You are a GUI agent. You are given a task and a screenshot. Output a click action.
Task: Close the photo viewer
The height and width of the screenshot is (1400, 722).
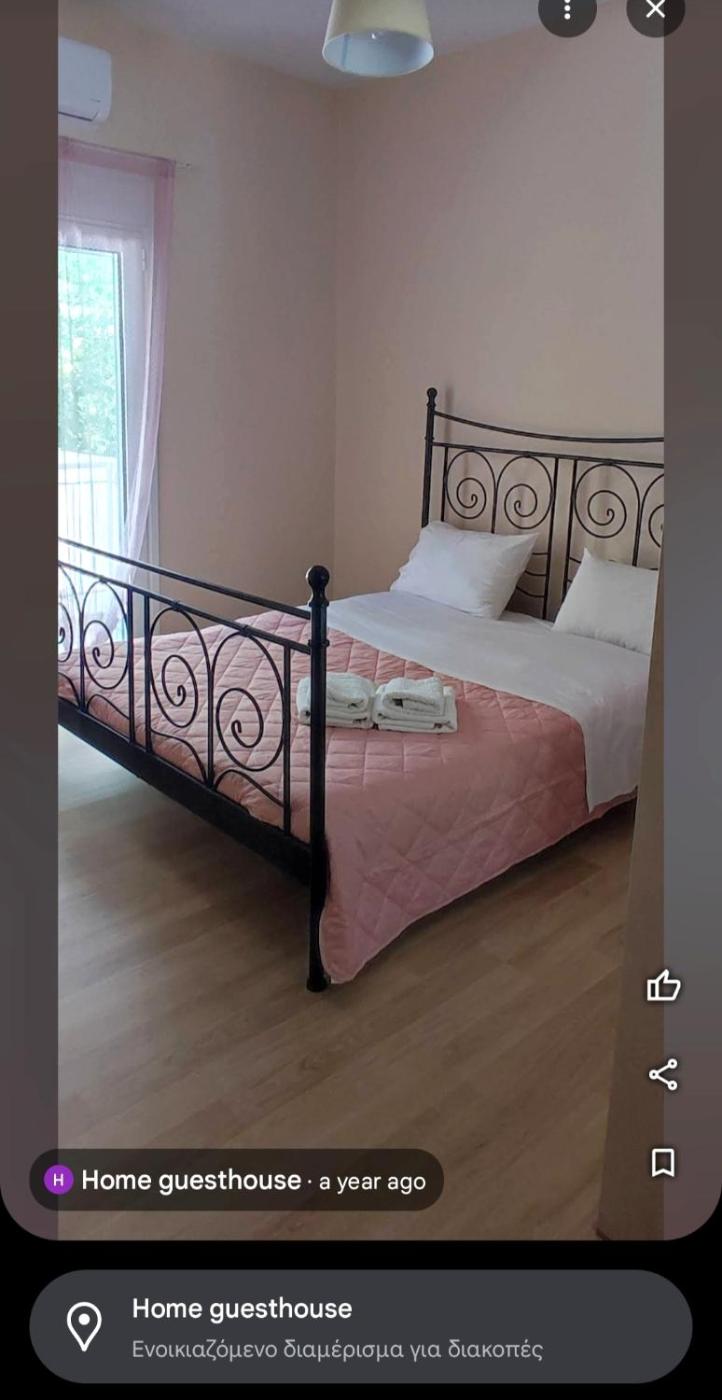tap(655, 10)
